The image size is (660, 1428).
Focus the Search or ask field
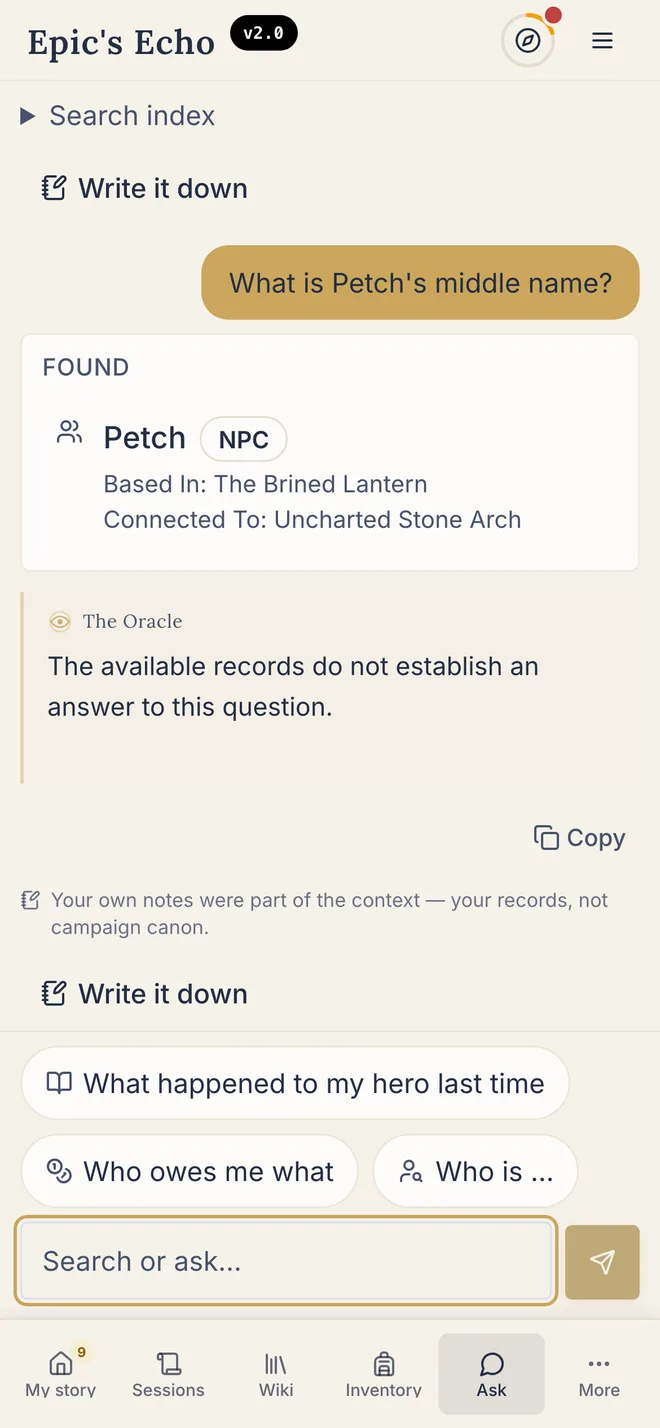(286, 1261)
